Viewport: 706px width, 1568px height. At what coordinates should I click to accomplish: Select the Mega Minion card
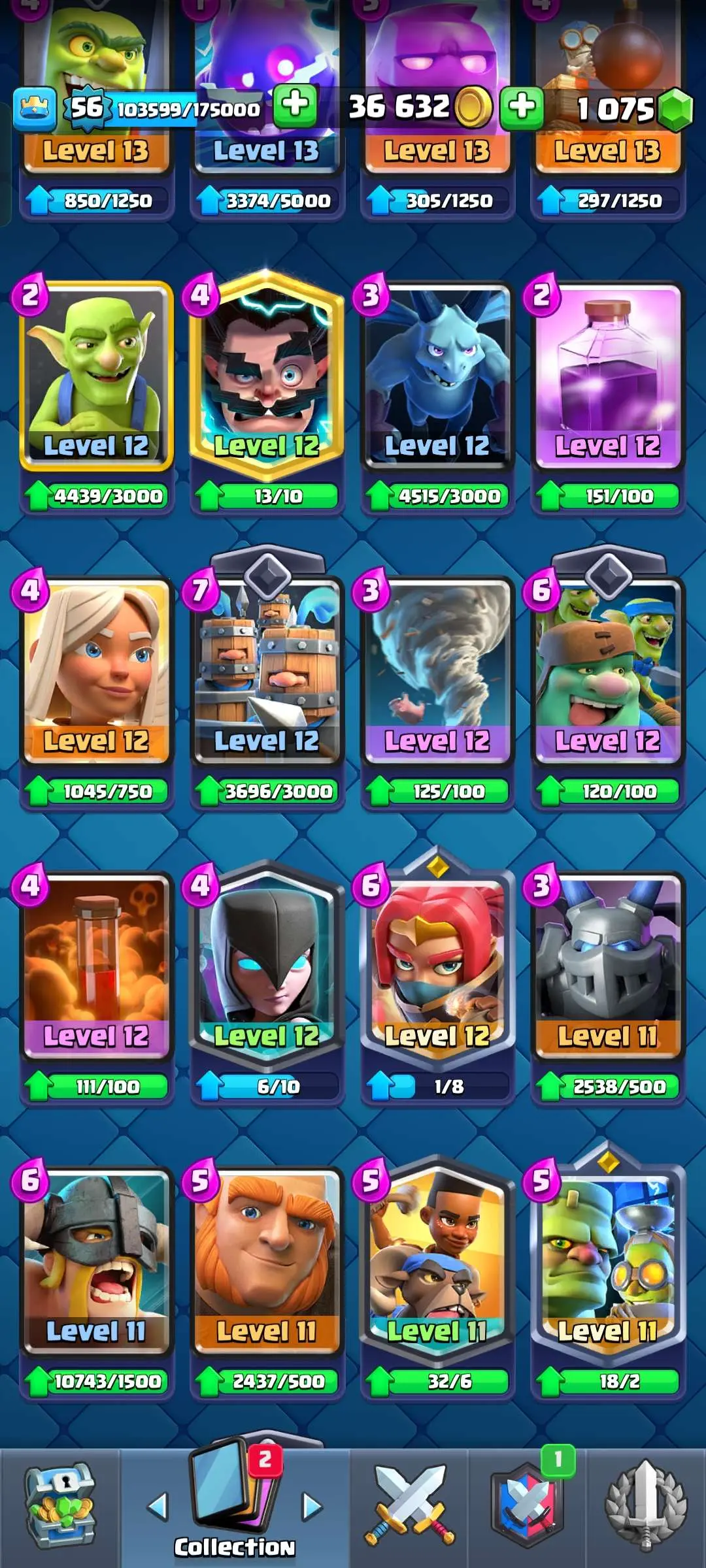pos(608,966)
